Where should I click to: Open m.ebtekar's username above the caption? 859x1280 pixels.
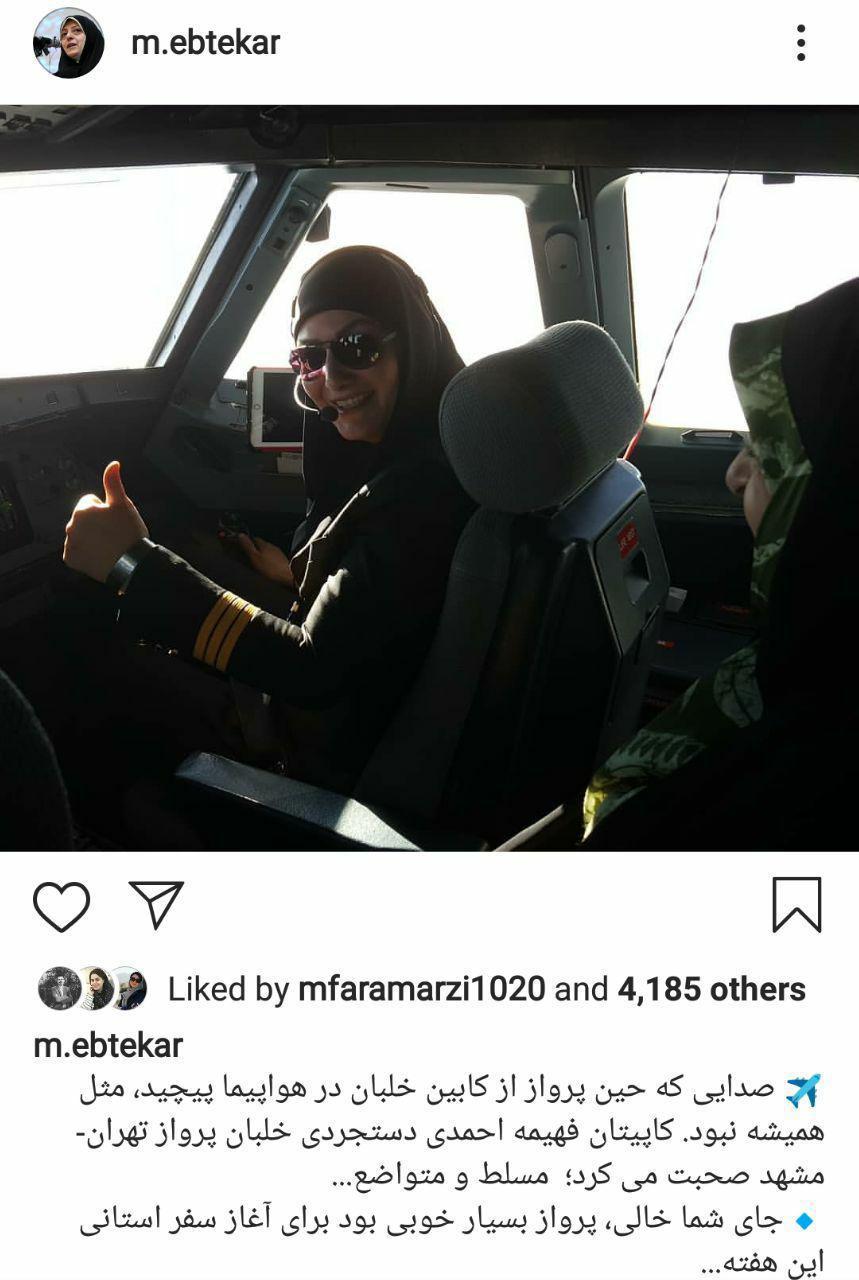pyautogui.click(x=108, y=1045)
